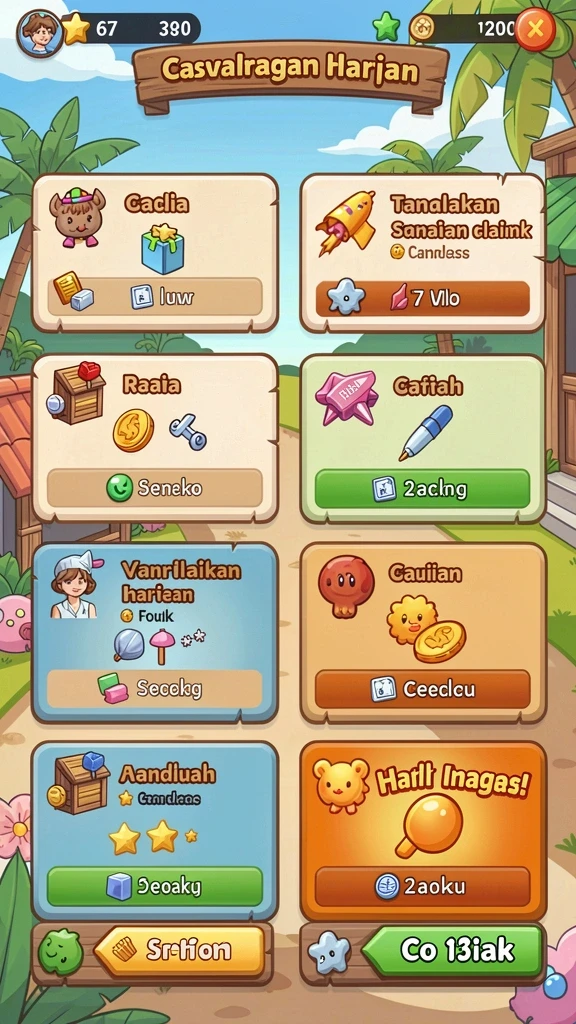
Task: Tap the green Deoaky button in Aandluah card
Action: pyautogui.click(x=155, y=886)
